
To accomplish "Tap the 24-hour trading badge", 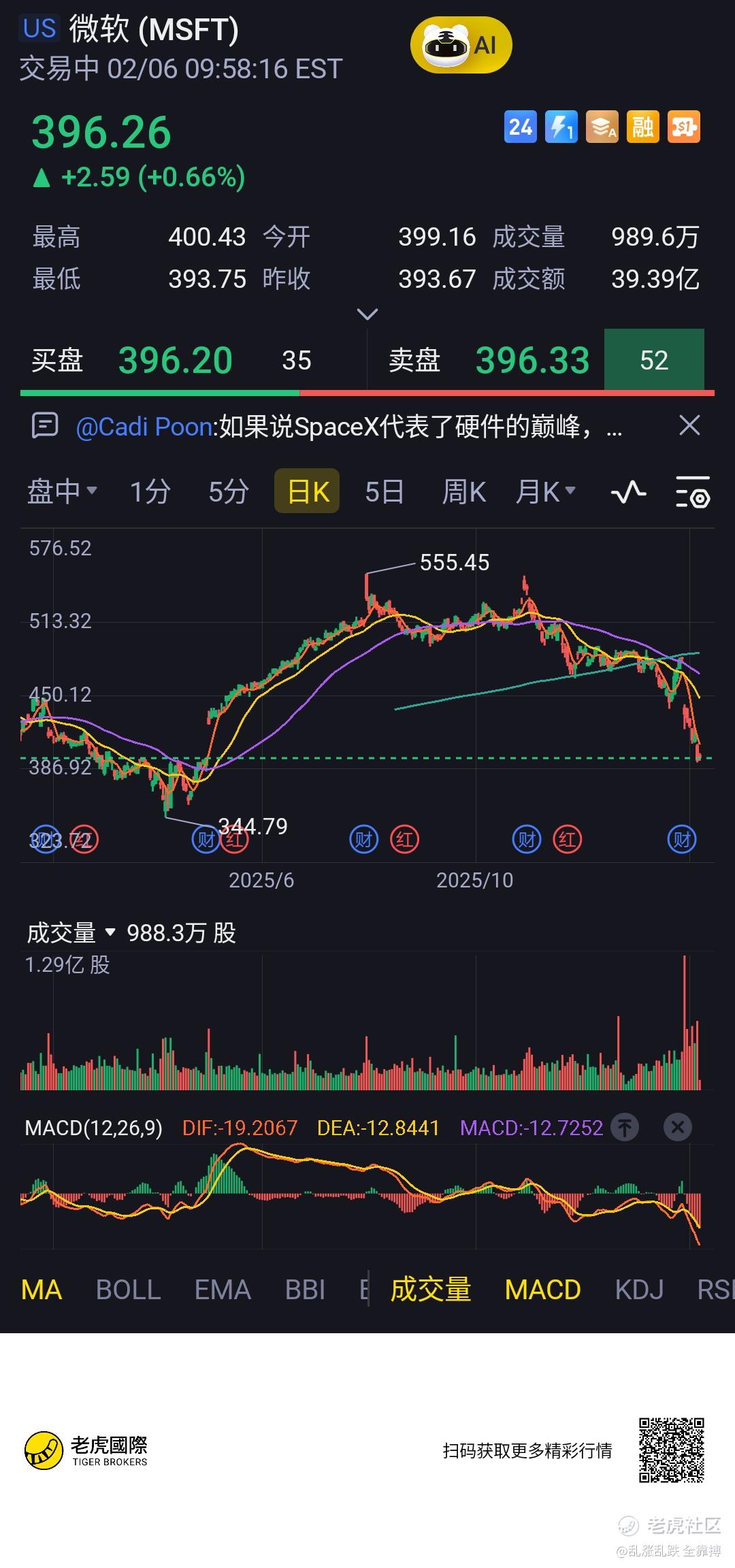I will point(520,127).
